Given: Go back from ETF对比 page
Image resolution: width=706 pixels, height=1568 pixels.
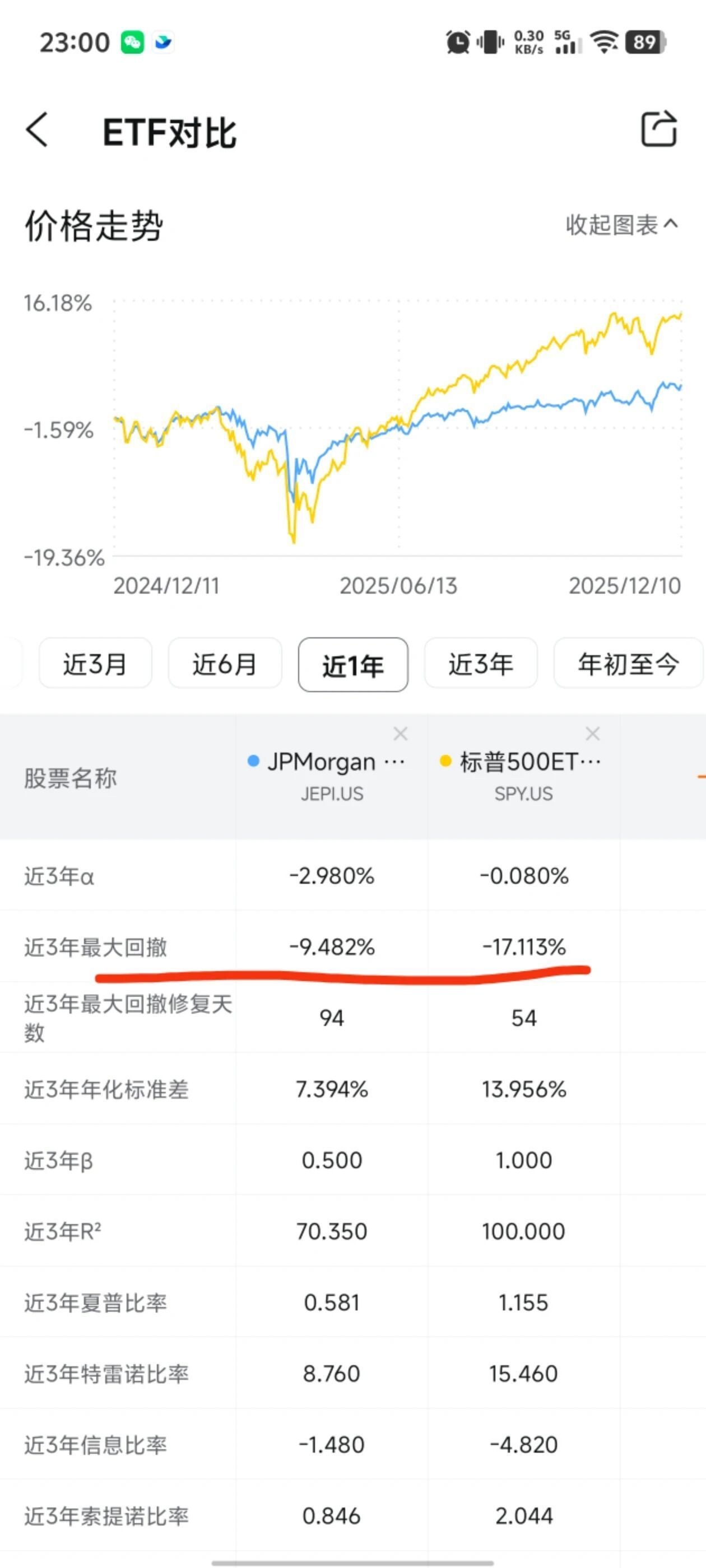Looking at the screenshot, I should coord(37,130).
